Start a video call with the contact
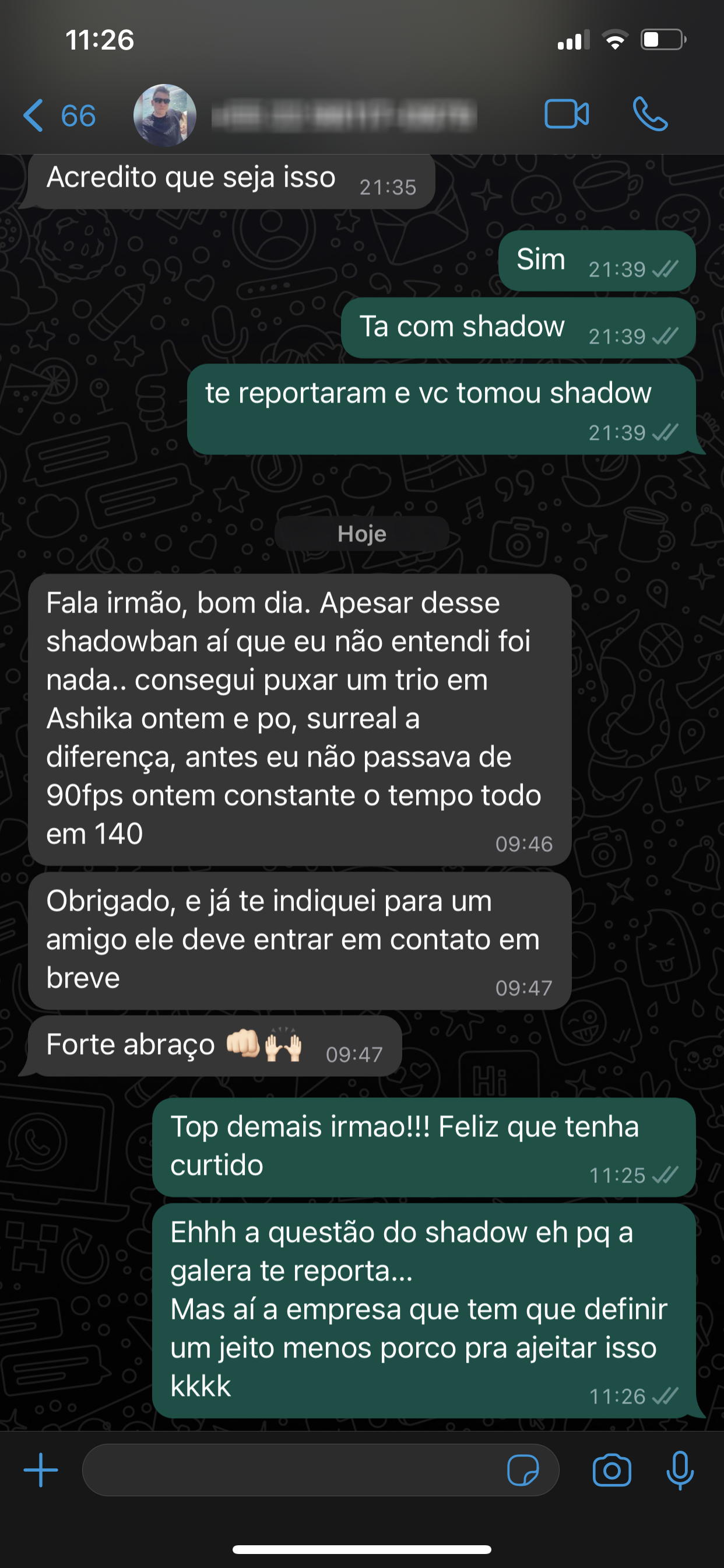This screenshot has width=724, height=1568. pos(567,114)
